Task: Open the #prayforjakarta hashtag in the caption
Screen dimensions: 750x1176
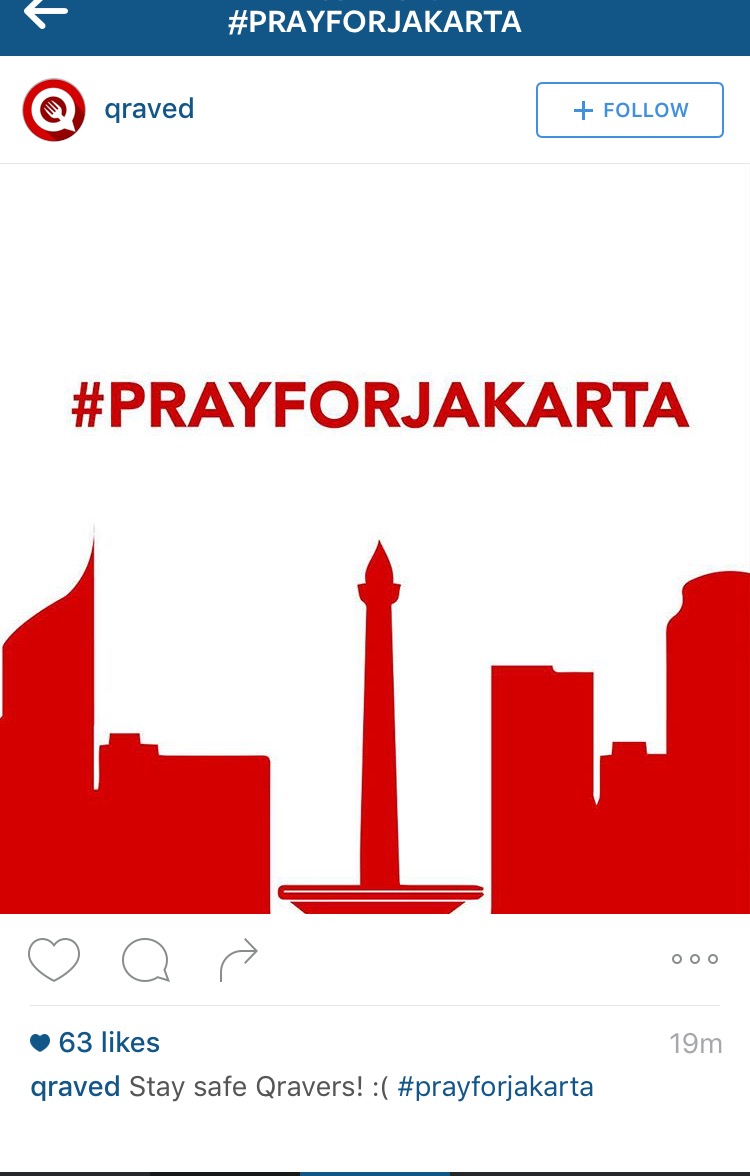Action: click(x=495, y=1087)
